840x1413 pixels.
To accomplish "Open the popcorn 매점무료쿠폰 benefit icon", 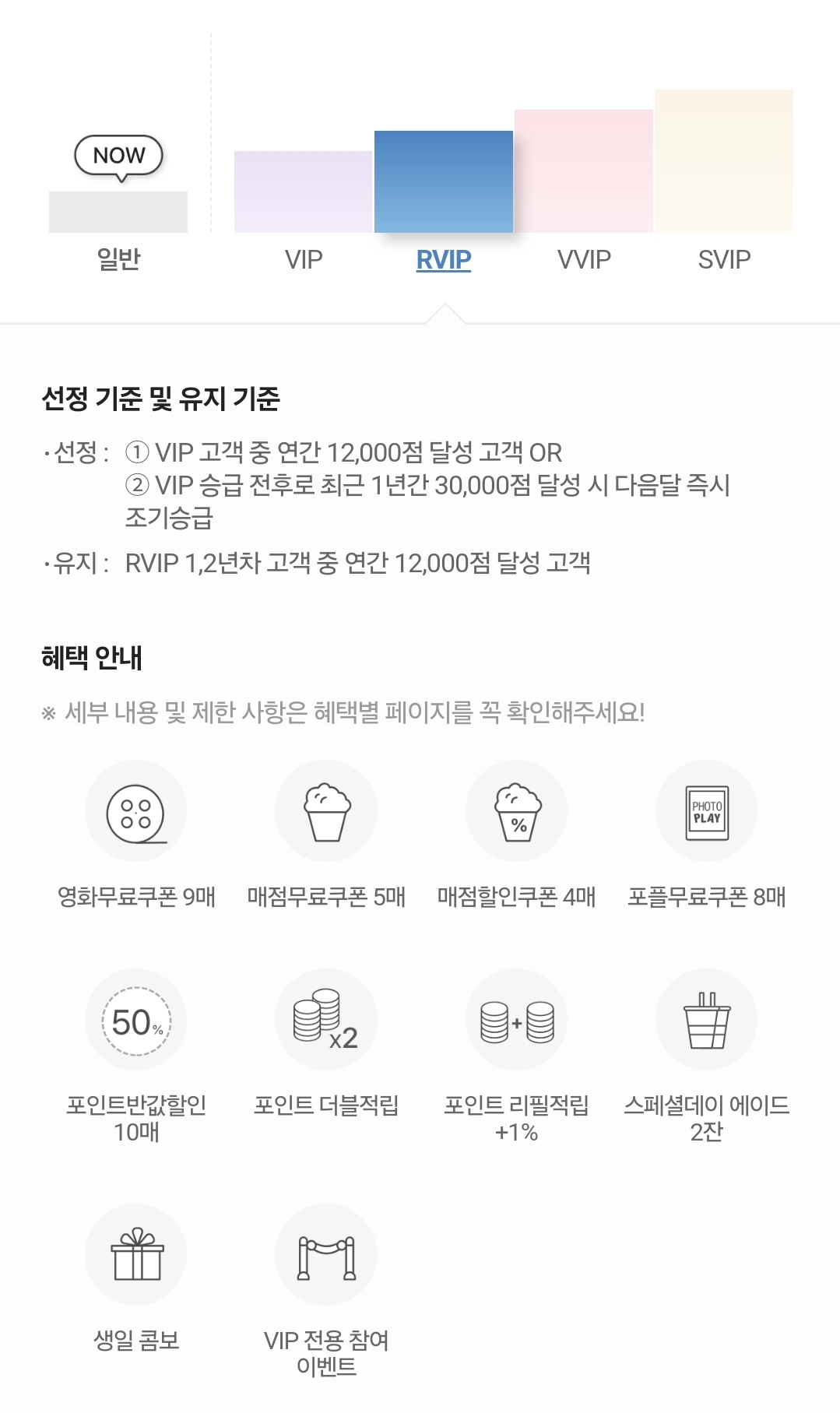I will pos(326,810).
